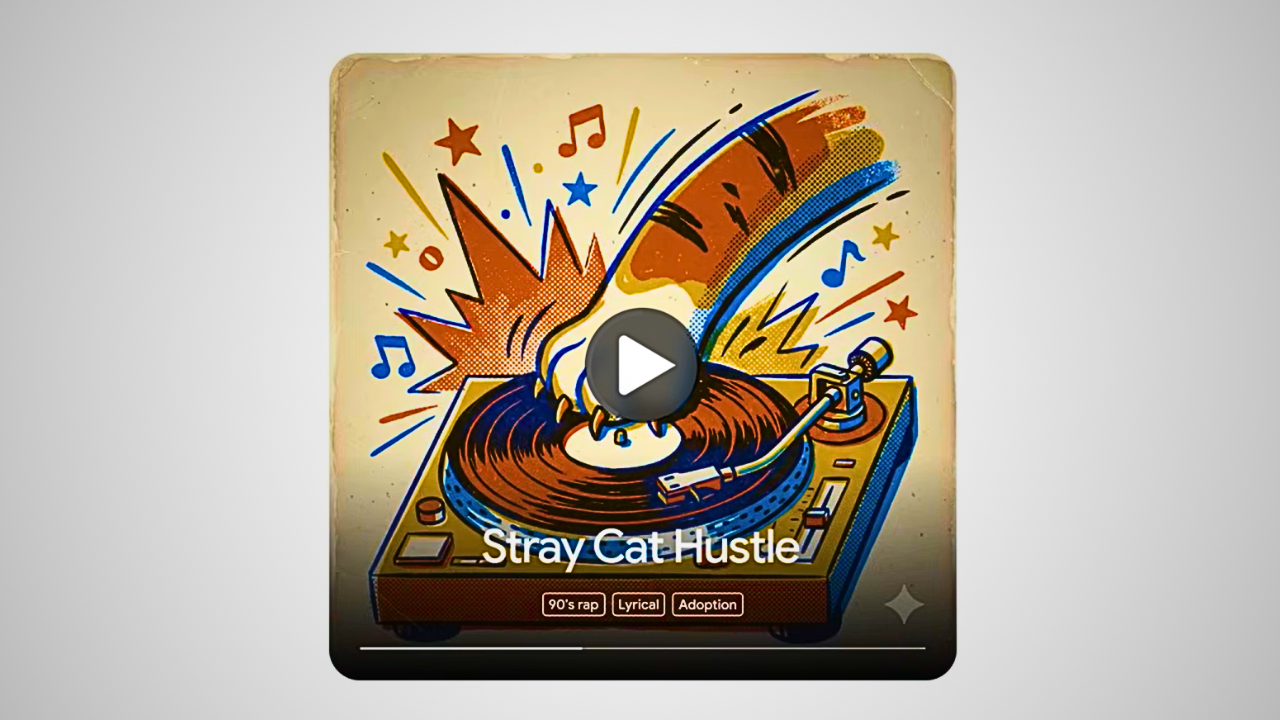This screenshot has height=720, width=1280.
Task: Play the Stray Cat Hustle track
Action: pos(641,365)
